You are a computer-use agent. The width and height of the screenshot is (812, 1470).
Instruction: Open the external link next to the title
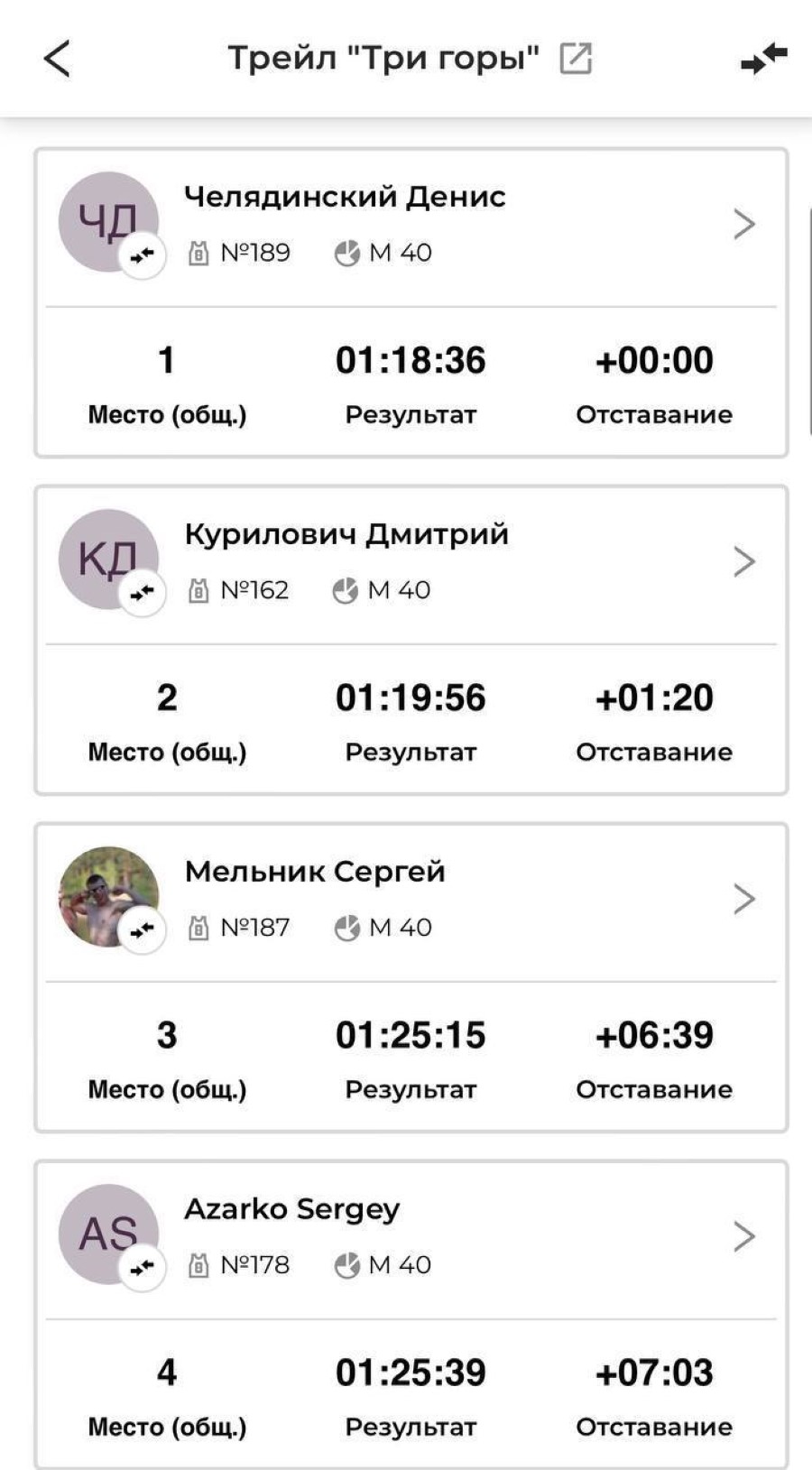click(576, 59)
